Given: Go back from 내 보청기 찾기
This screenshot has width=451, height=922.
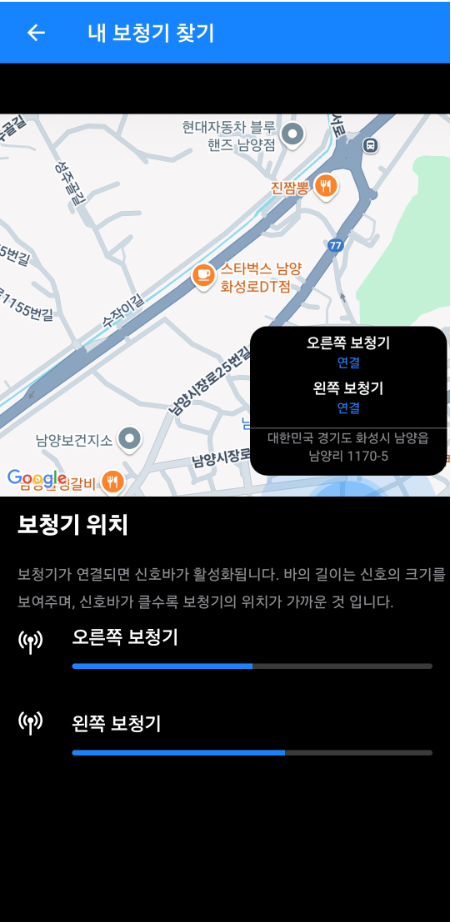Looking at the screenshot, I should tap(36, 33).
